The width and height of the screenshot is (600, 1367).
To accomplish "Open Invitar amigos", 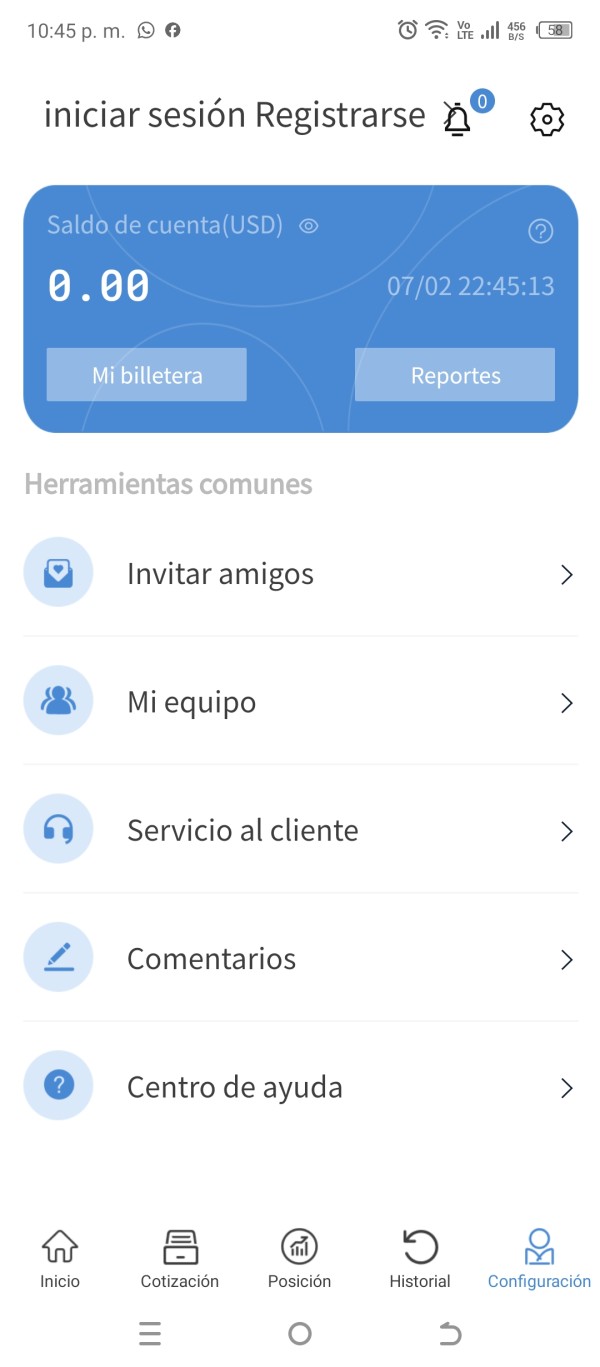I will click(300, 574).
